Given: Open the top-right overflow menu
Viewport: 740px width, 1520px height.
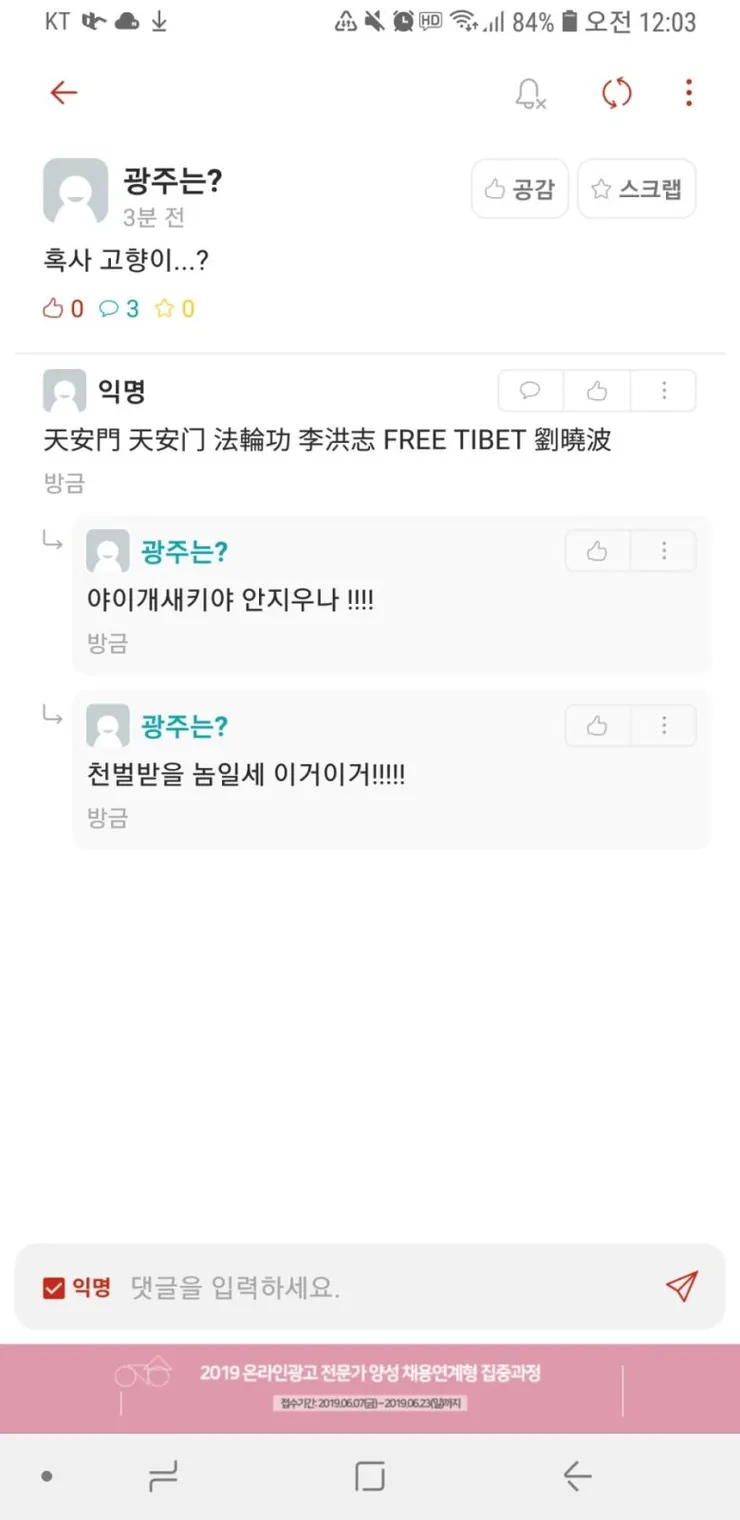Looking at the screenshot, I should [689, 93].
